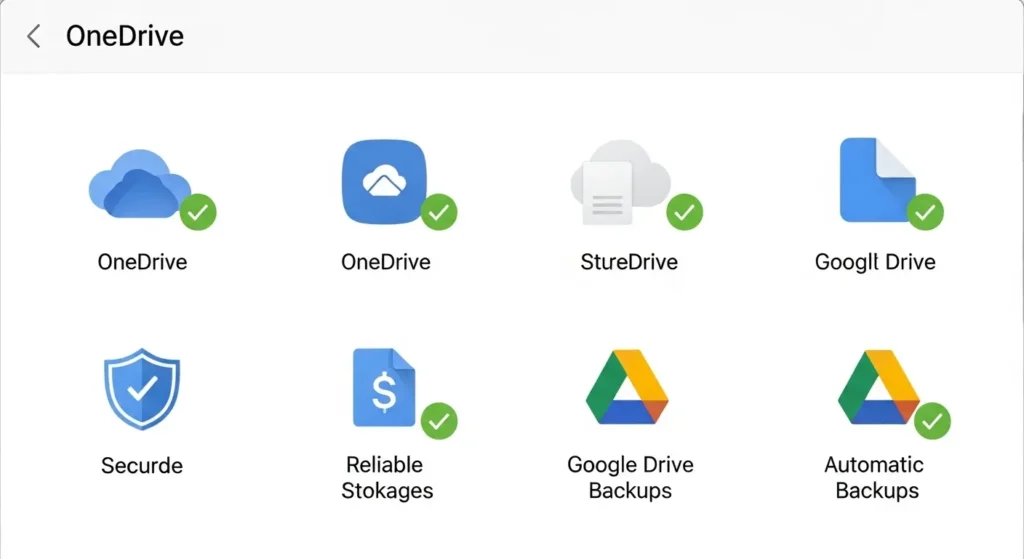This screenshot has width=1024, height=559.
Task: Go back from the OneDrive screen
Action: (34, 37)
